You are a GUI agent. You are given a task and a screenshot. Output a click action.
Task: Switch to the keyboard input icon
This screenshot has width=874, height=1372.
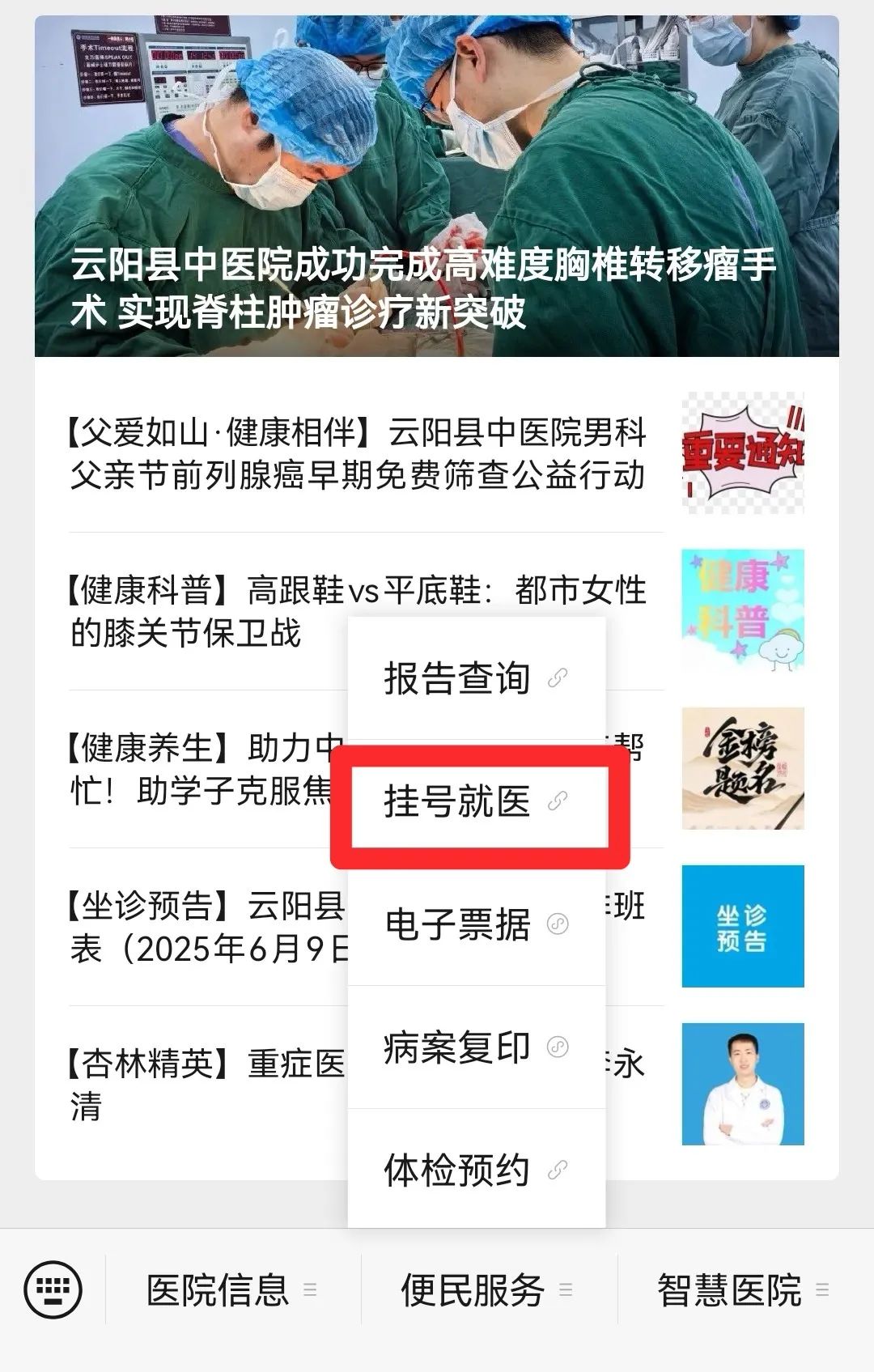point(53,1289)
